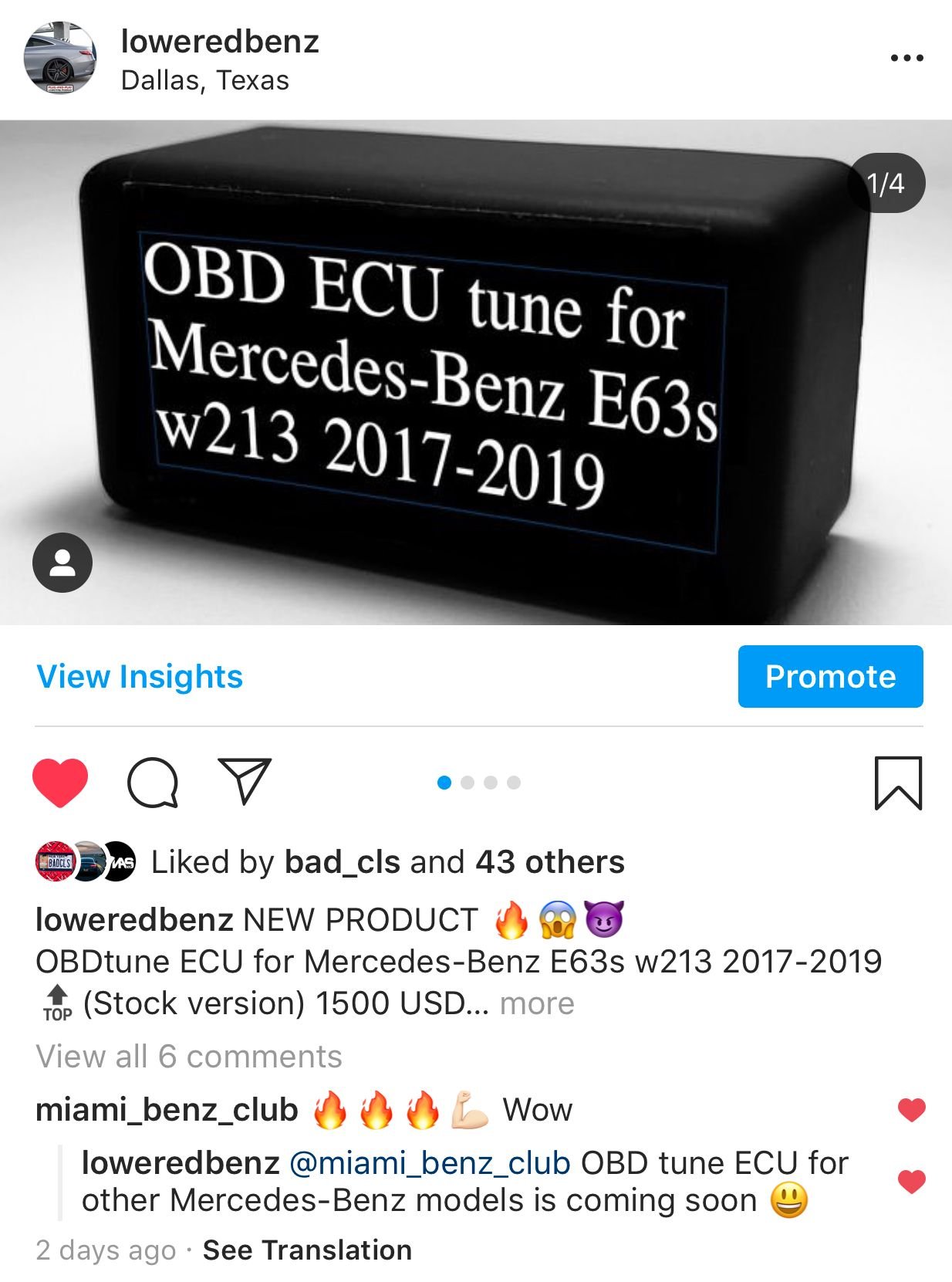View tagged people via the person icon
This screenshot has width=952, height=1282.
[65, 563]
